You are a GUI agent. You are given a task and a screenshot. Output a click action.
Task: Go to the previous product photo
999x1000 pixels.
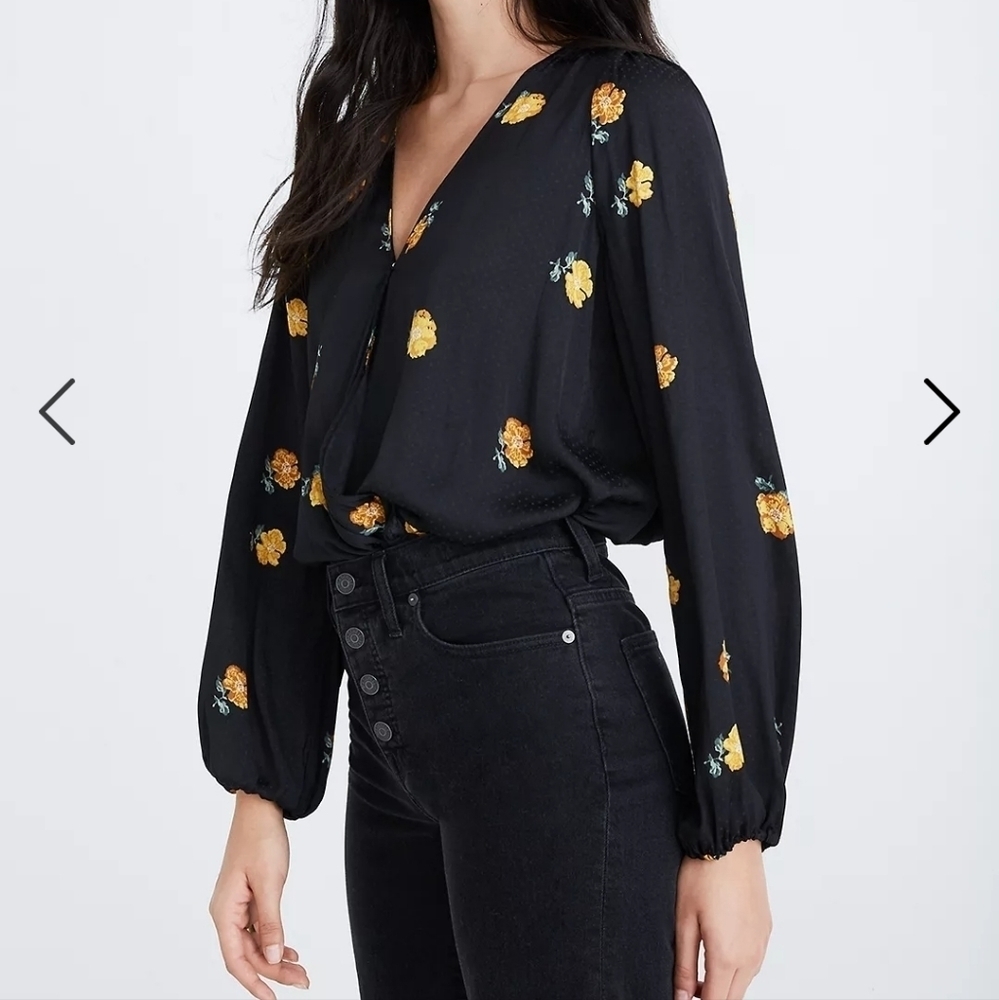[57, 411]
